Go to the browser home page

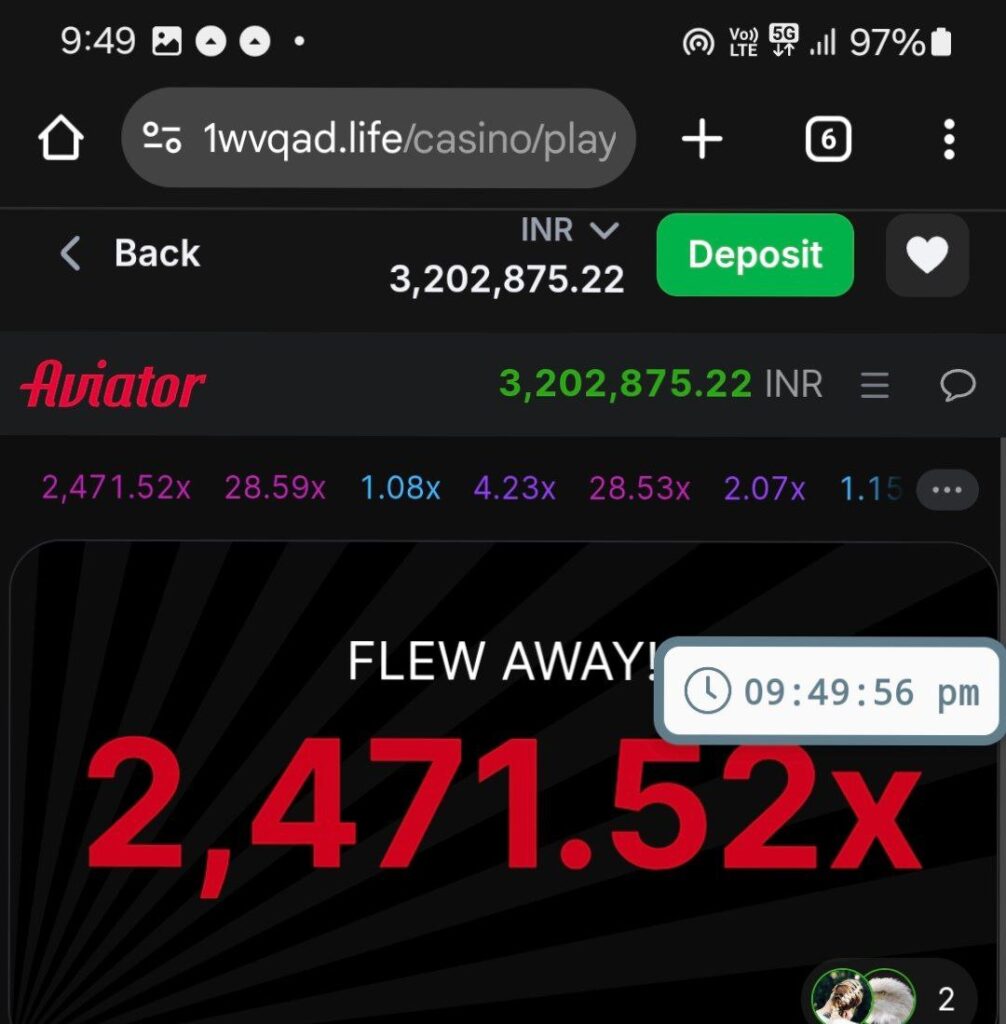pyautogui.click(x=60, y=139)
